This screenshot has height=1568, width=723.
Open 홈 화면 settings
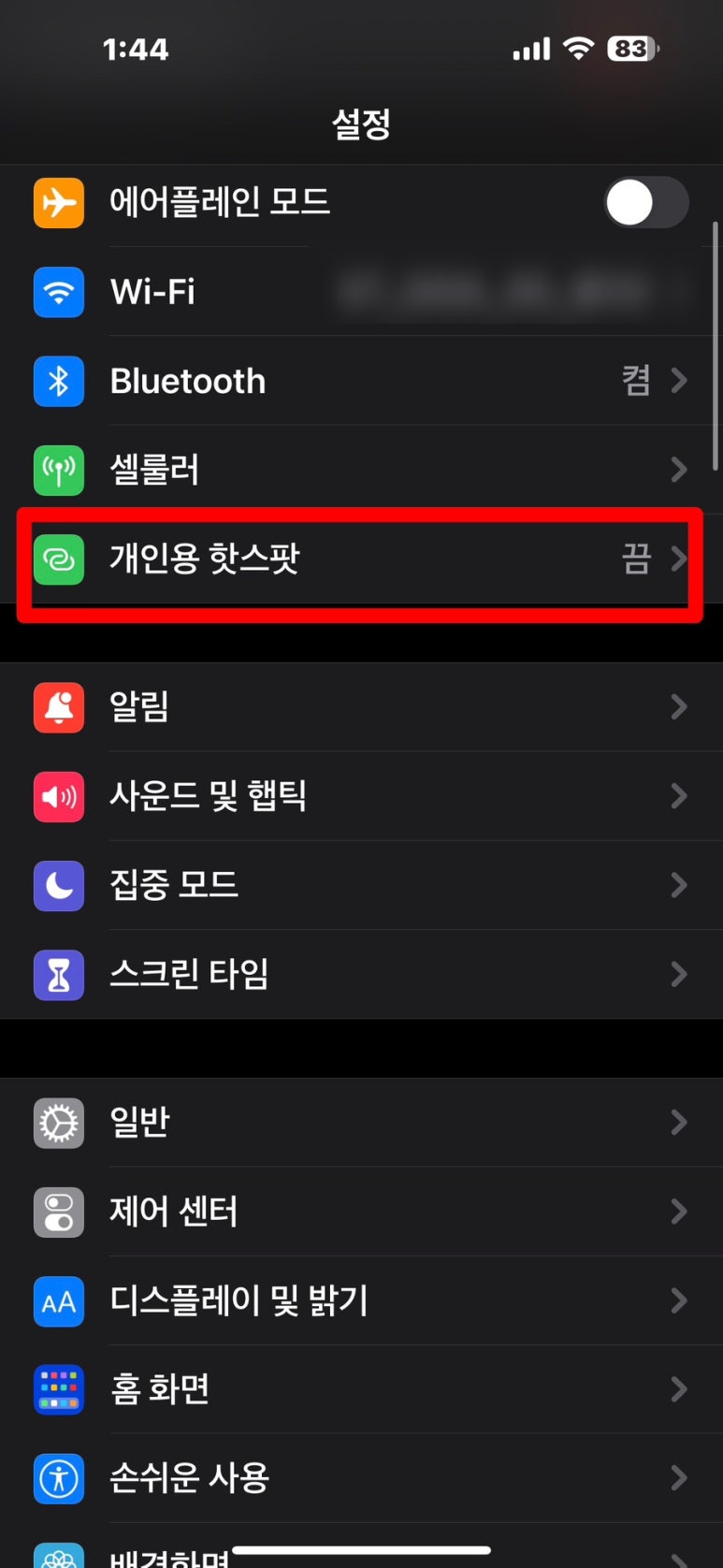(x=361, y=1389)
